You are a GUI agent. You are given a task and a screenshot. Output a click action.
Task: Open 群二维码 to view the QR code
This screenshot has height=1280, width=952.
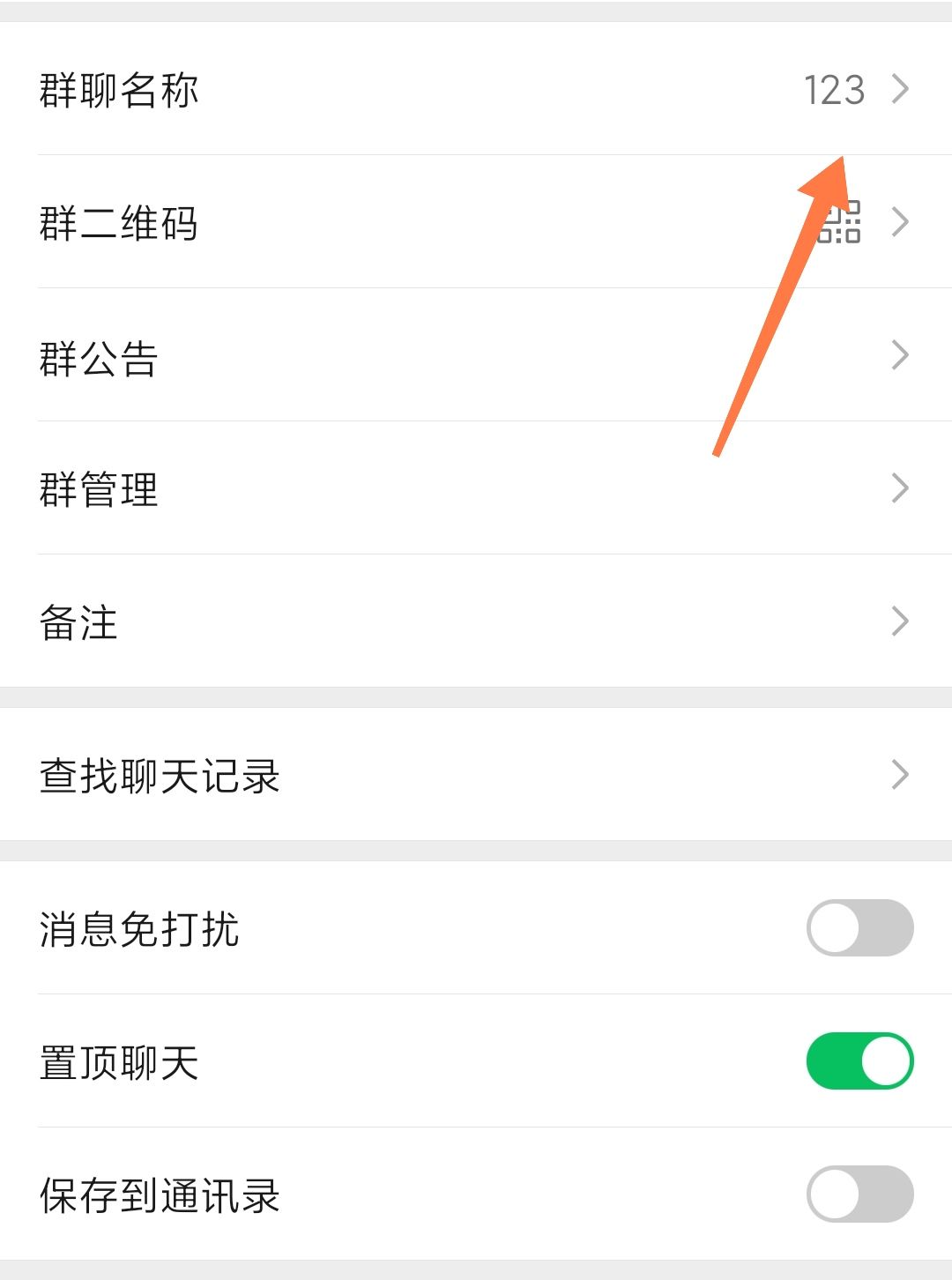click(x=119, y=224)
